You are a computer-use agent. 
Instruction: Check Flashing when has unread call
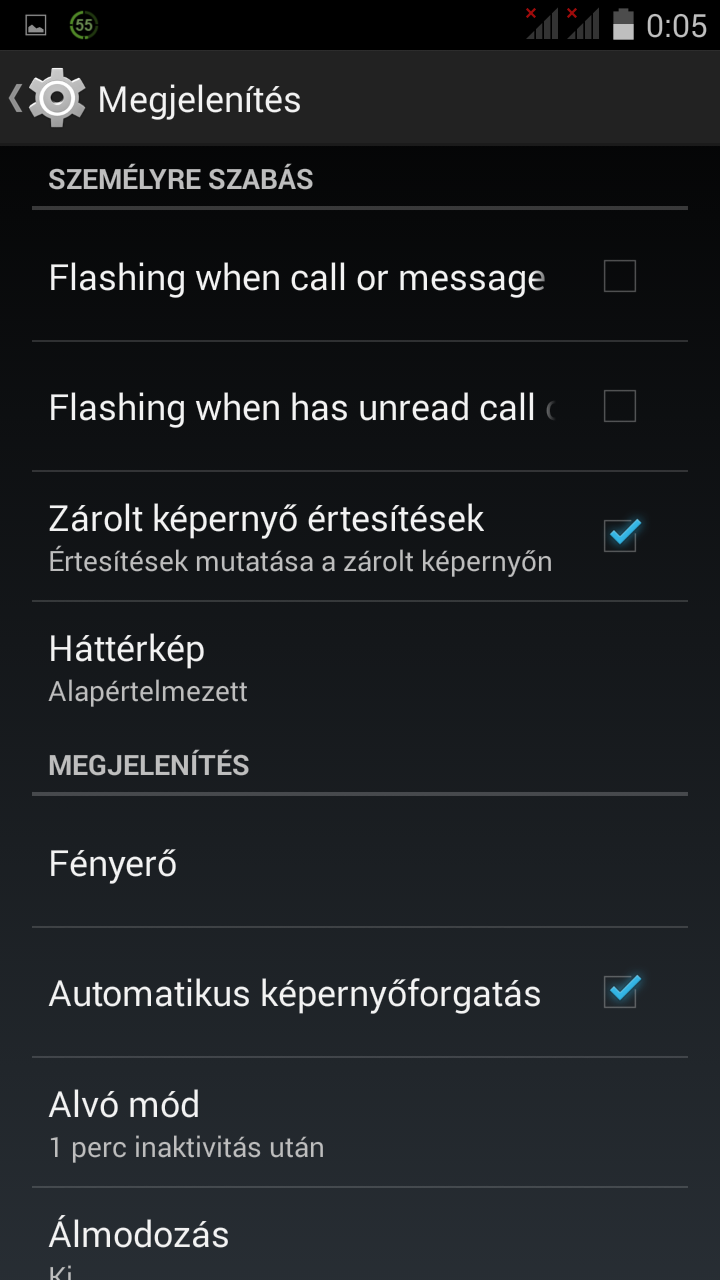(x=619, y=407)
